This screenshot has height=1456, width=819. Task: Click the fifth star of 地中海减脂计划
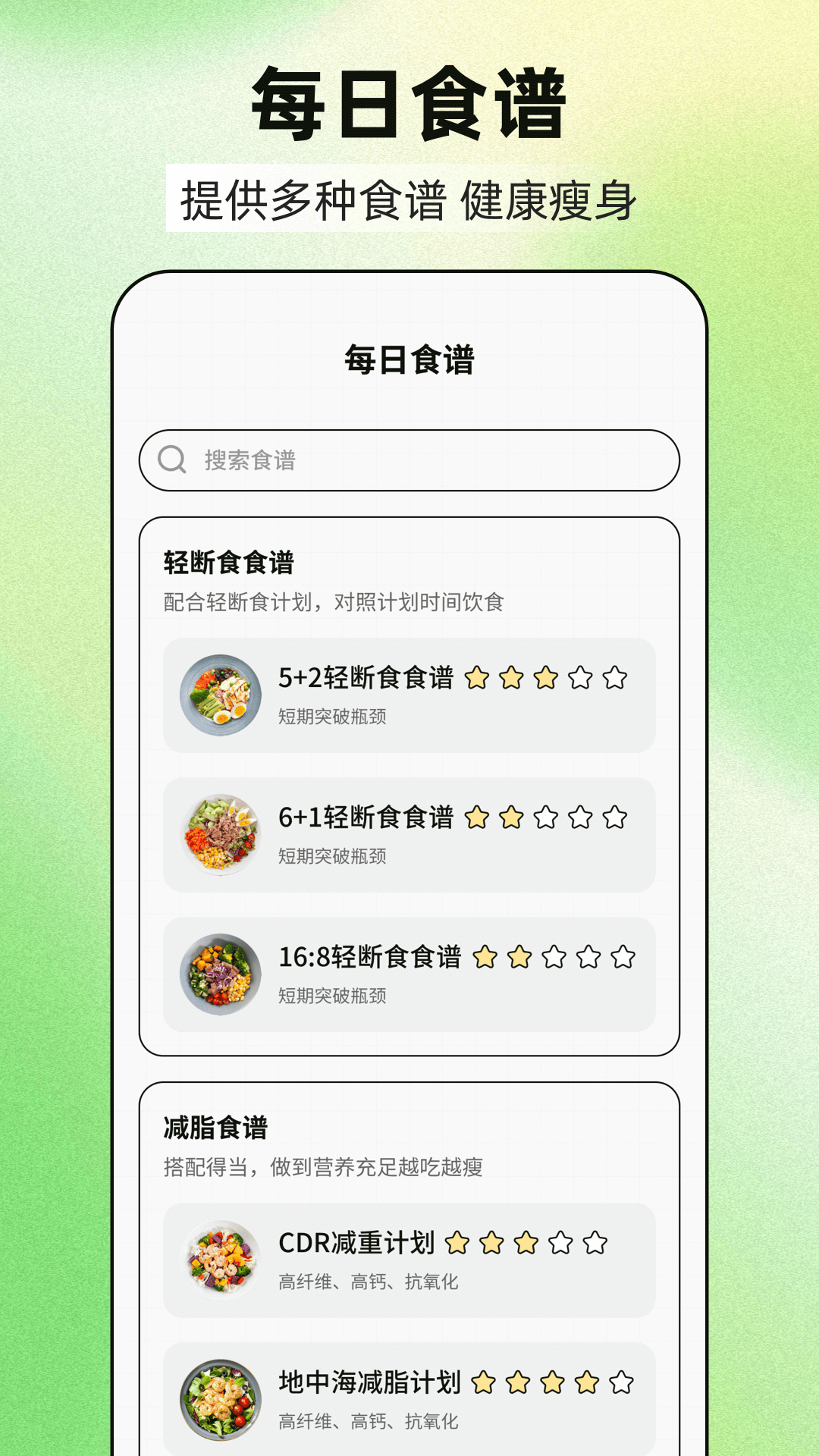(620, 1382)
